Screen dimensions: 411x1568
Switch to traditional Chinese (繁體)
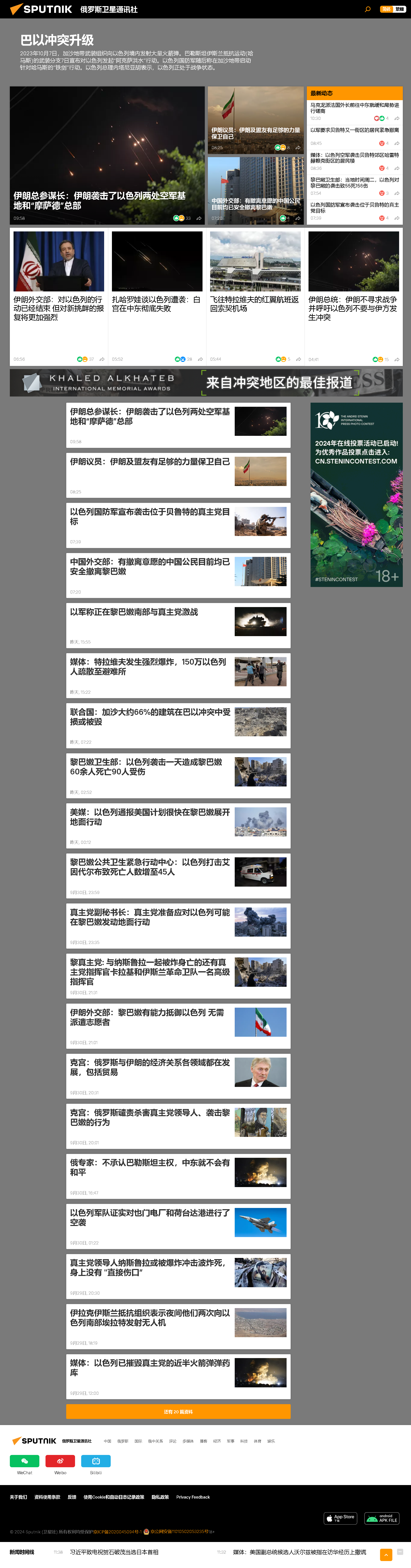[x=400, y=9]
